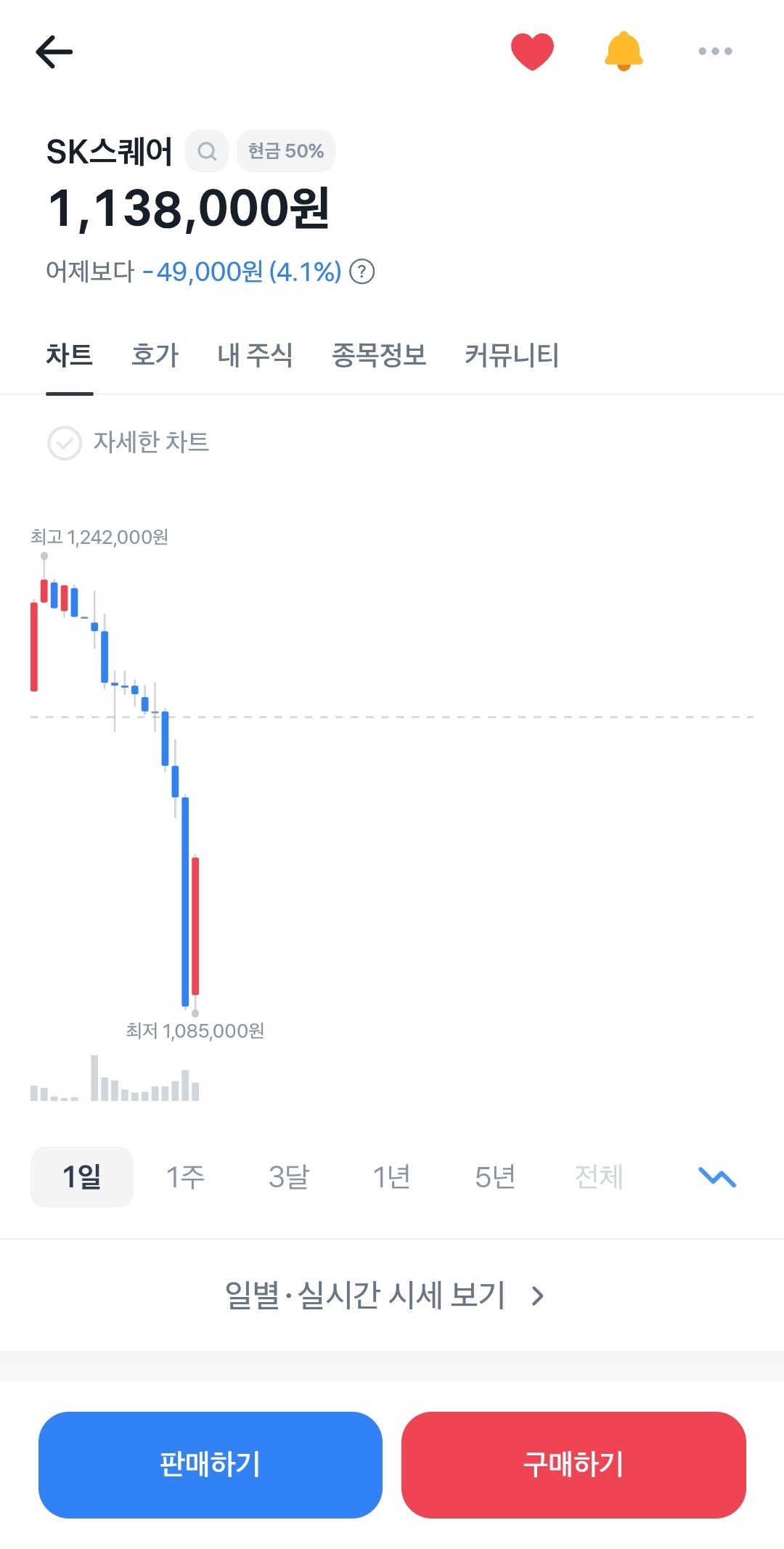Open the three-dot overflow menu
Screen dimensions: 784x1549
tap(715, 51)
